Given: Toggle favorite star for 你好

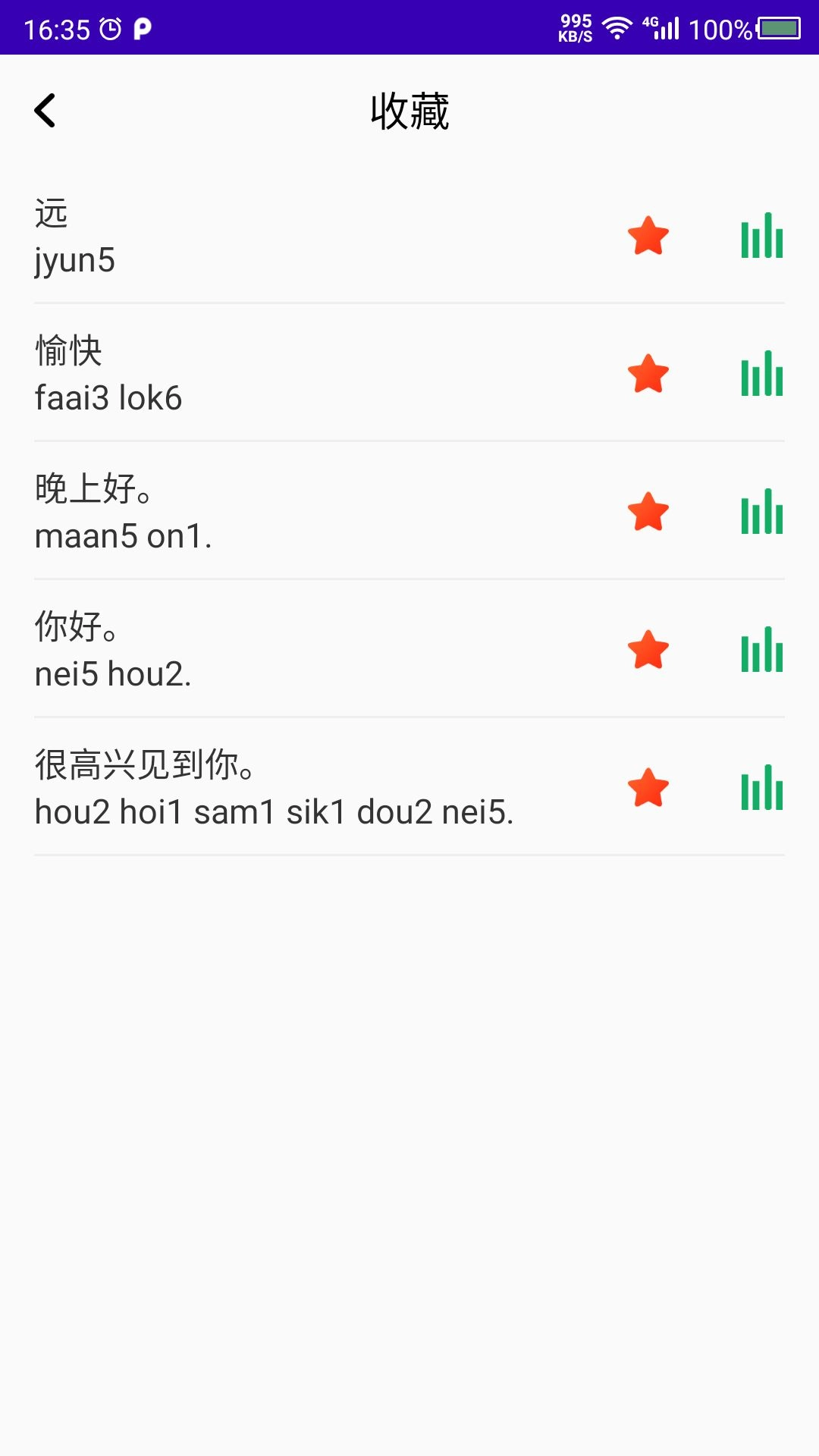Looking at the screenshot, I should pos(648,651).
